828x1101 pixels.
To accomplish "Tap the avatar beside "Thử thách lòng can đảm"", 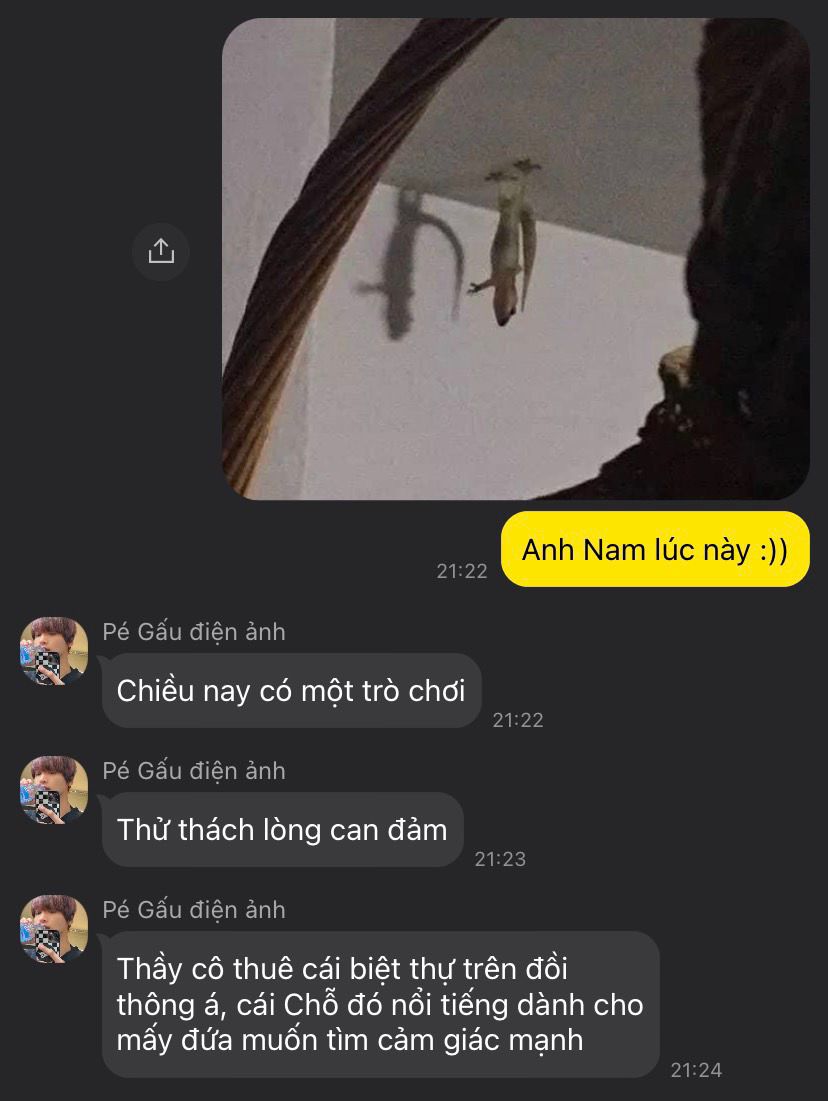I will pyautogui.click(x=54, y=790).
